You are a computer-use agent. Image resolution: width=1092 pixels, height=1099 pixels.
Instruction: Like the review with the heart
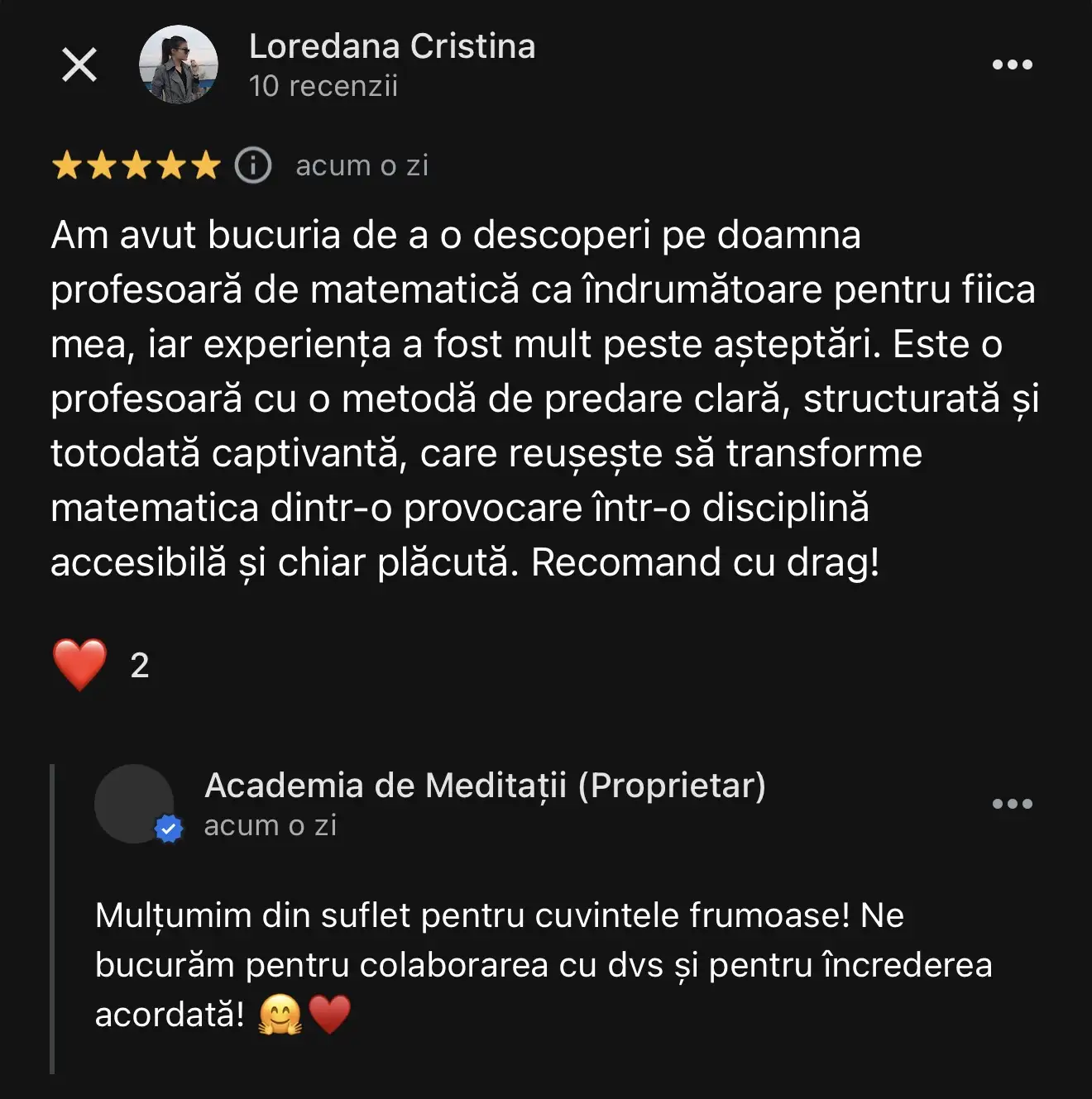pyautogui.click(x=80, y=665)
